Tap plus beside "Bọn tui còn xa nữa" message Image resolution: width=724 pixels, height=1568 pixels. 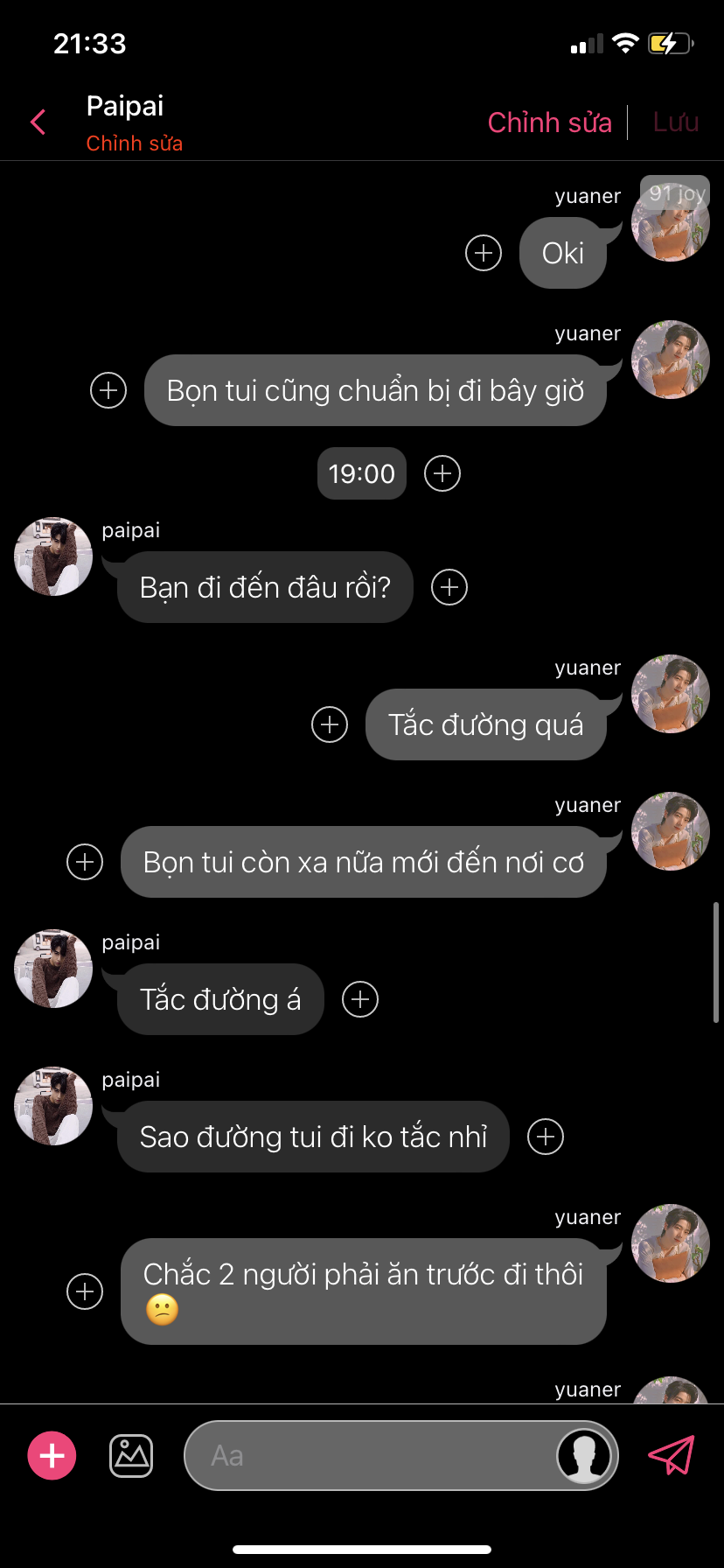point(85,862)
